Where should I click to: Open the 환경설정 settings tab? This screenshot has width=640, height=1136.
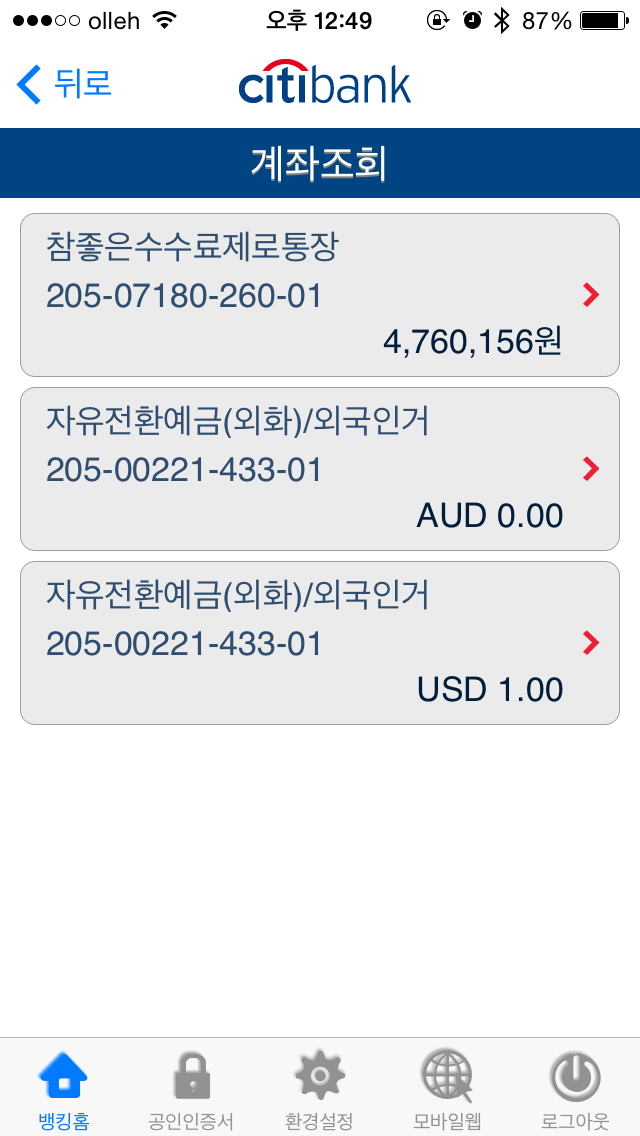tap(319, 1089)
